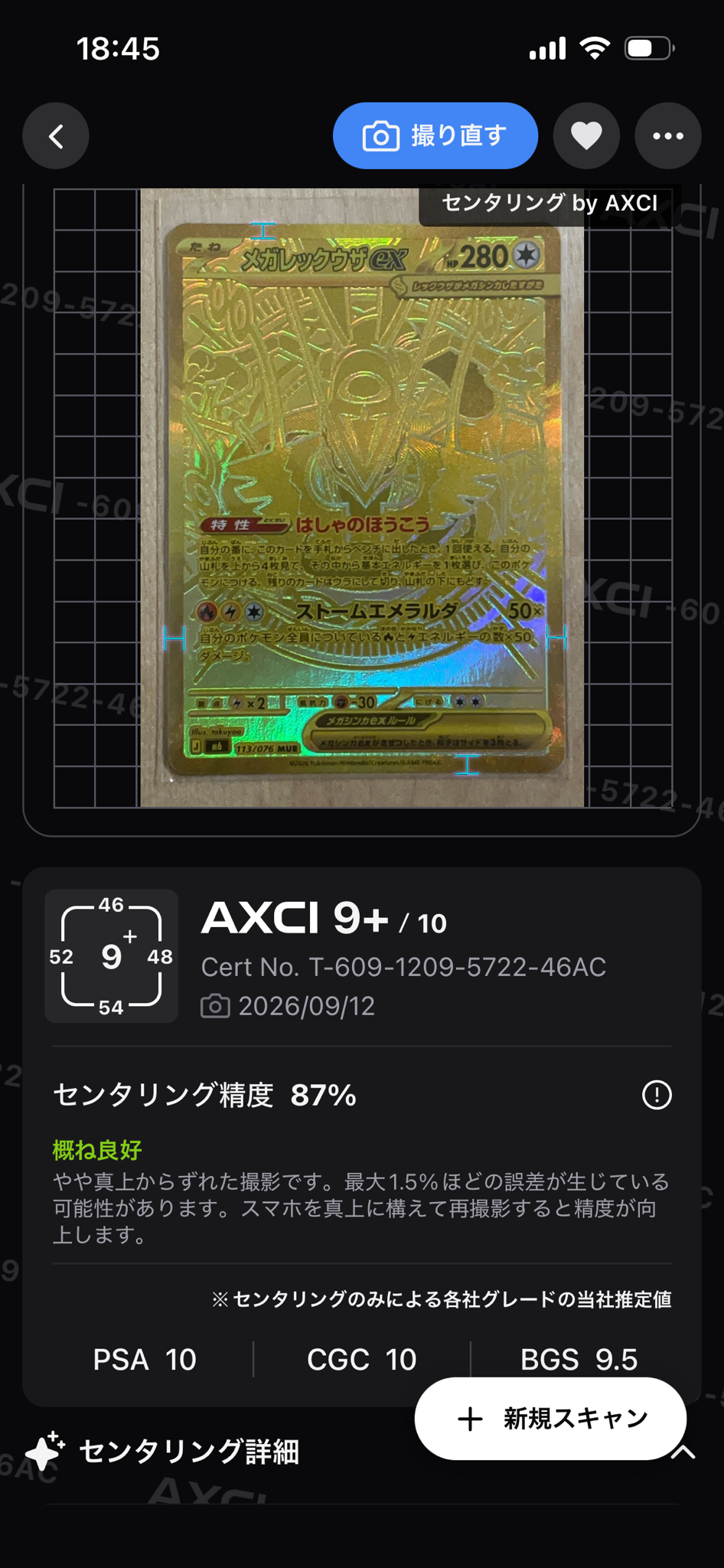Favorite this scan with the heart icon
Image resolution: width=724 pixels, height=1568 pixels.
pos(587,136)
